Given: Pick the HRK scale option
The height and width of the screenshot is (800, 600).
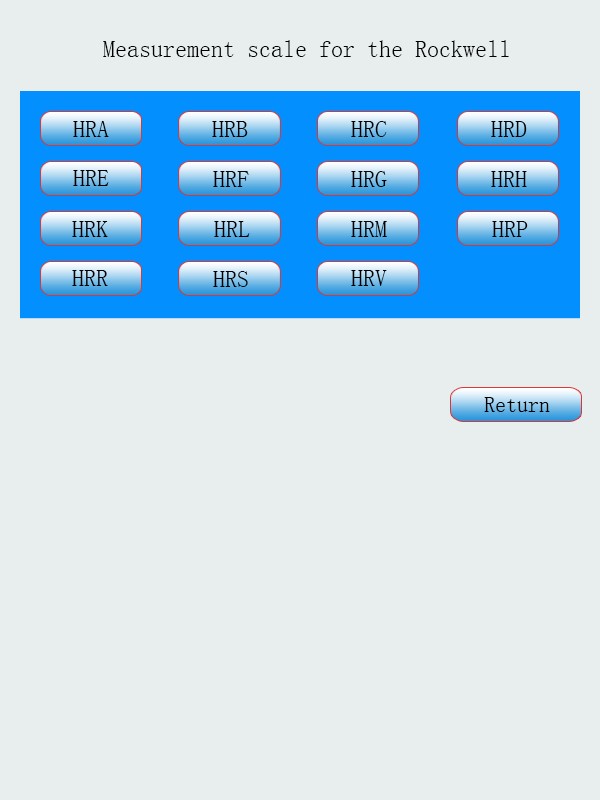Looking at the screenshot, I should click(x=91, y=229).
